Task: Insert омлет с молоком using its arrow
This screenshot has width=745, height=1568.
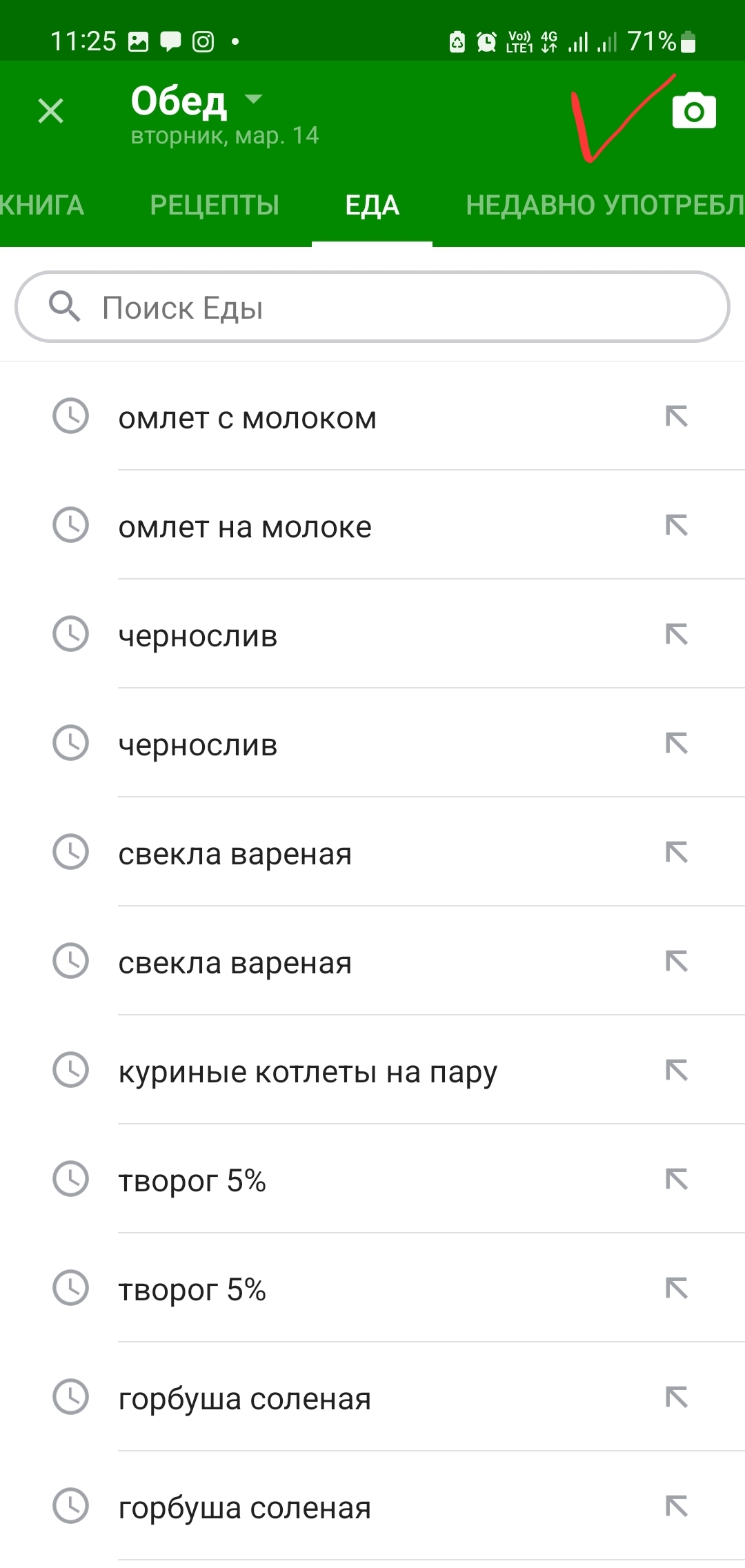Action: point(677,417)
